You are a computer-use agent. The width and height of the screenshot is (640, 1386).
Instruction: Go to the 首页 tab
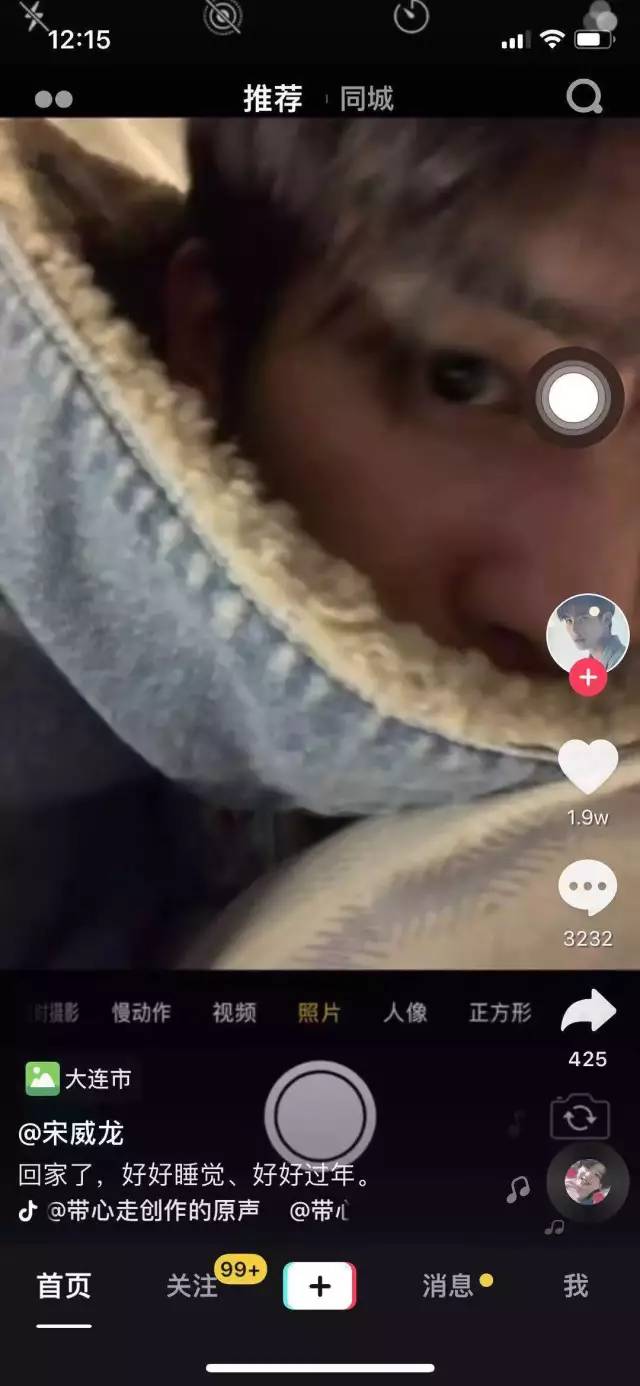(x=64, y=1286)
